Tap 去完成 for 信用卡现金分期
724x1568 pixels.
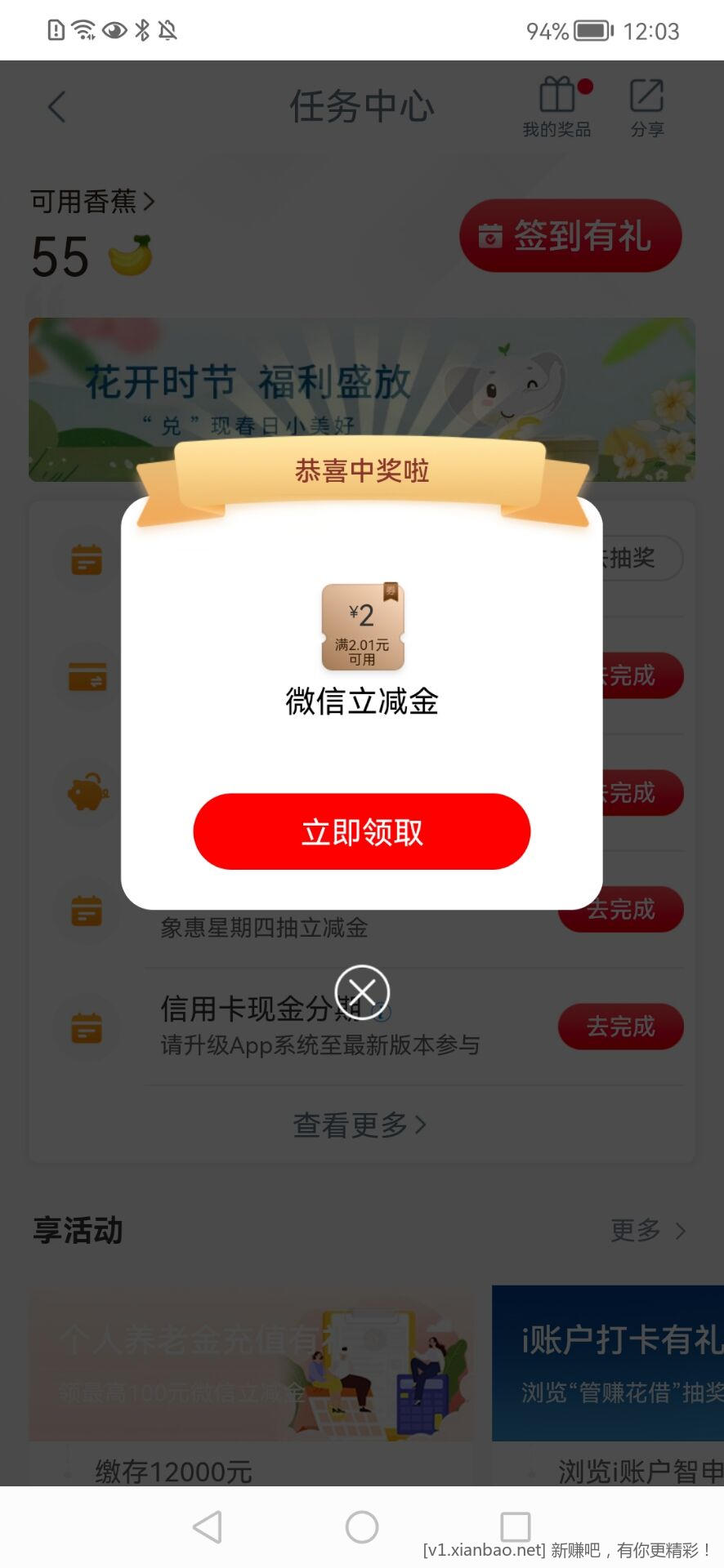(x=620, y=1027)
